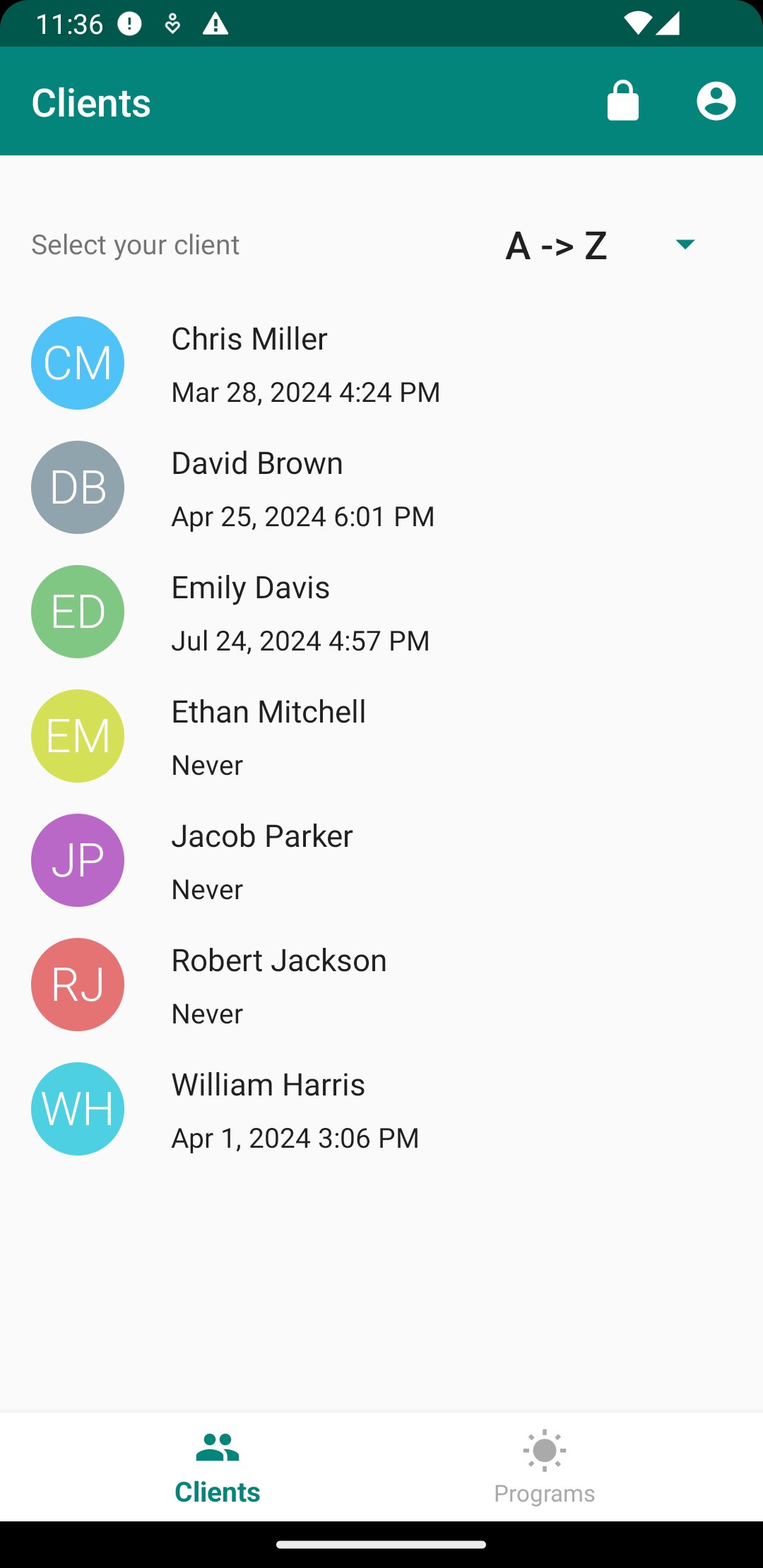This screenshot has height=1568, width=763.
Task: Expand the A -> Z sort dropdown
Action: point(601,245)
